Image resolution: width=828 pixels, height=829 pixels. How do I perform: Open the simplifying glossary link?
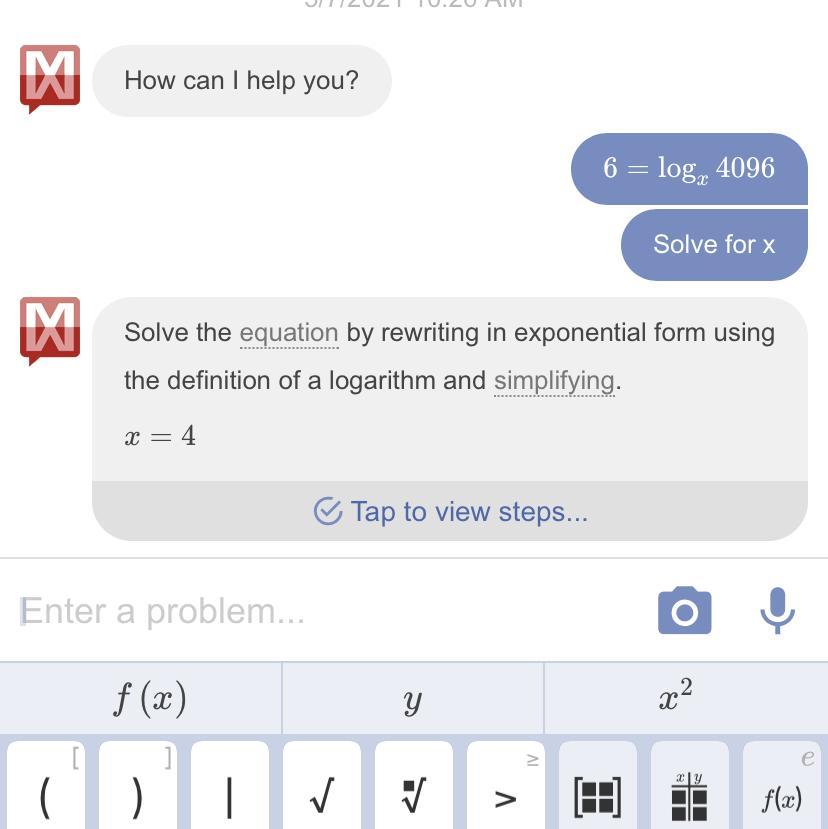pyautogui.click(x=554, y=381)
